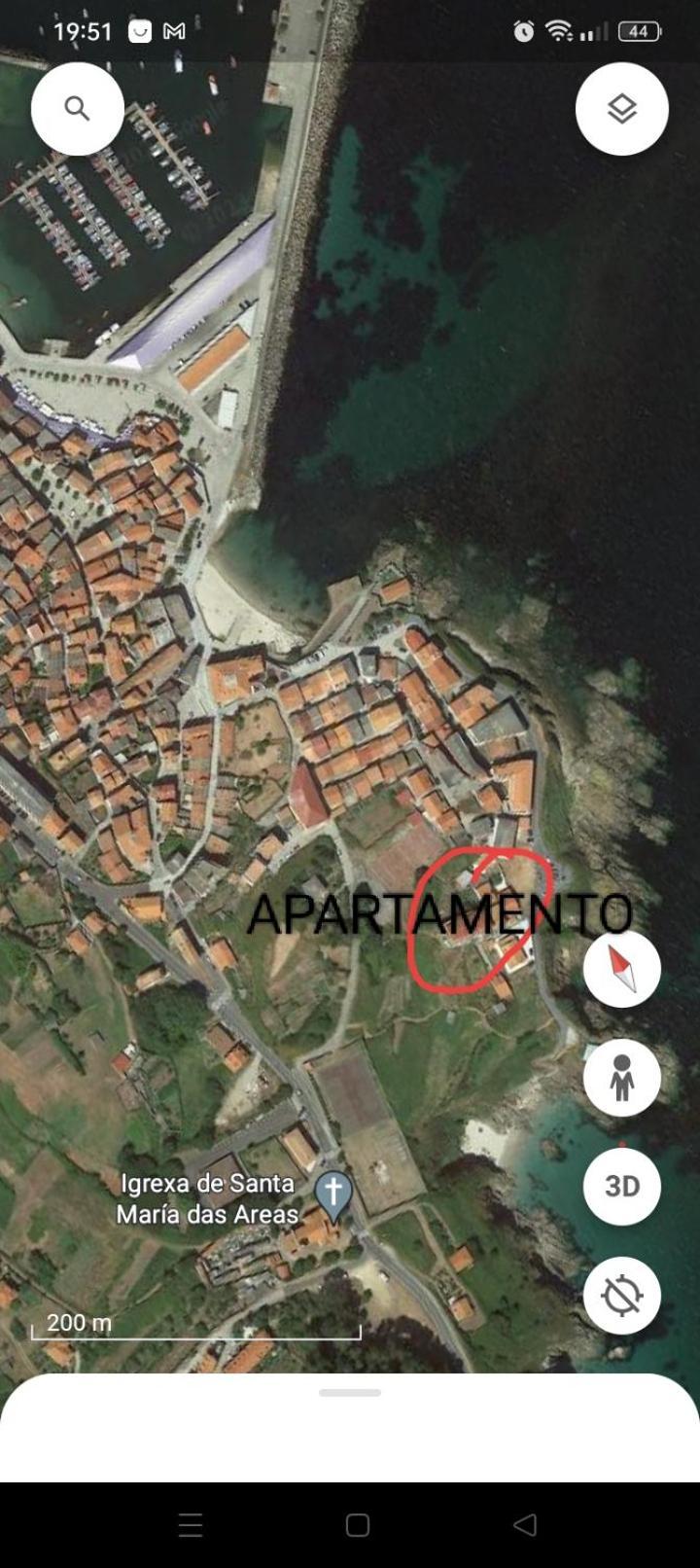Open the map layers menu

tap(621, 108)
